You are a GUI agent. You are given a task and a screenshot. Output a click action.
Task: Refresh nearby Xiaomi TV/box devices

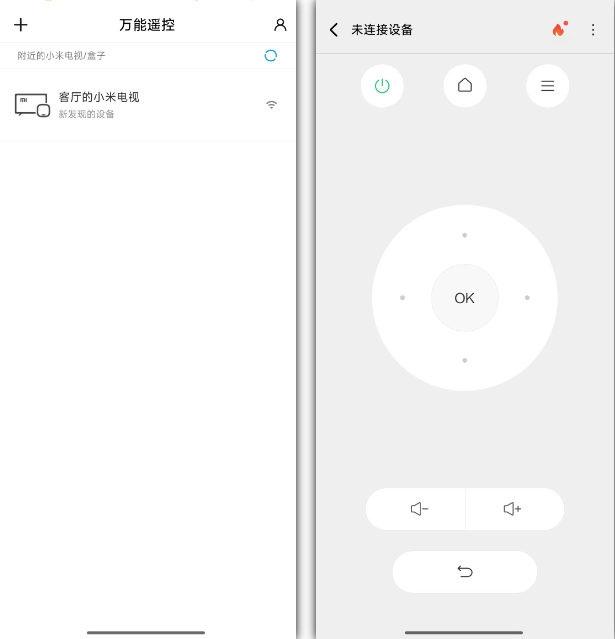(270, 56)
